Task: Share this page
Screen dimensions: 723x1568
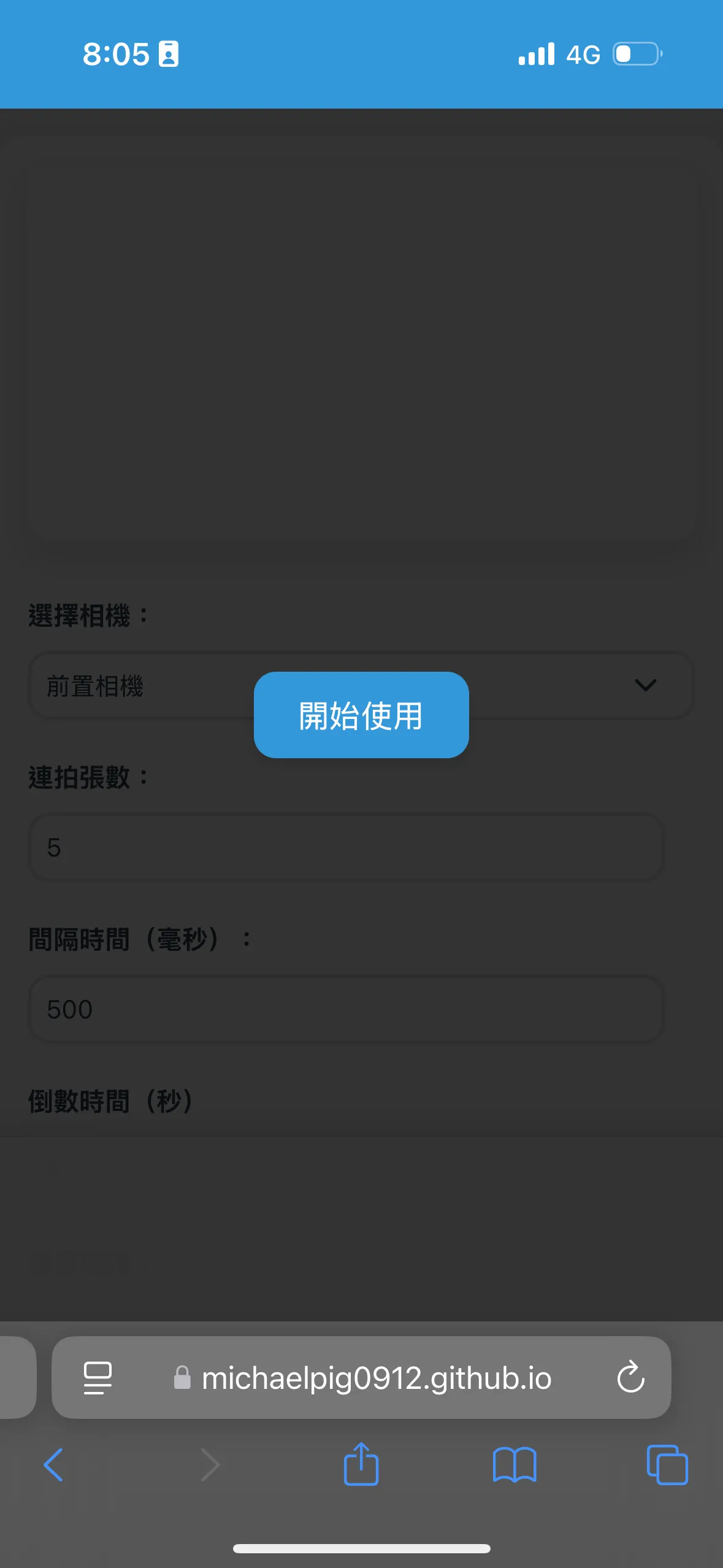Action: 361,1464
